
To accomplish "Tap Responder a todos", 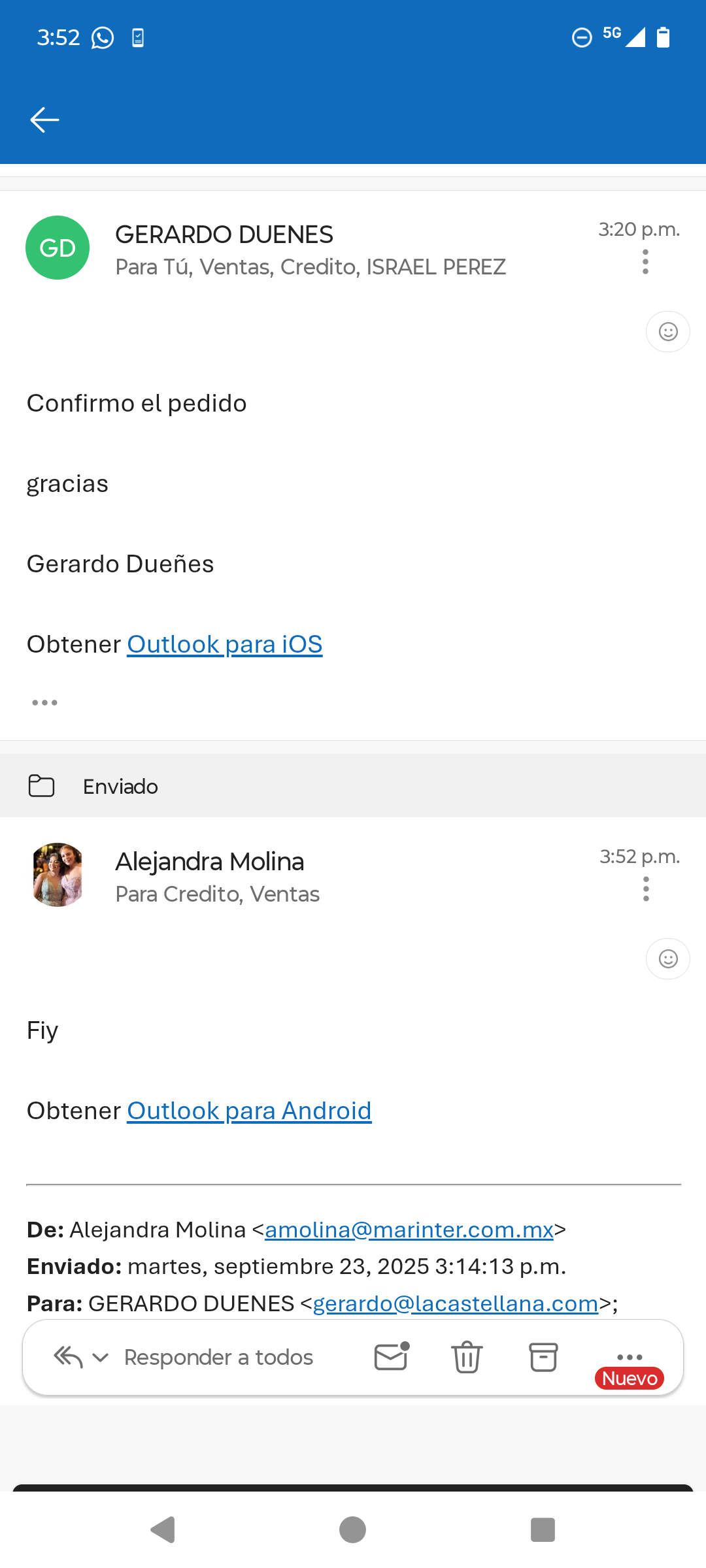I will [218, 1358].
